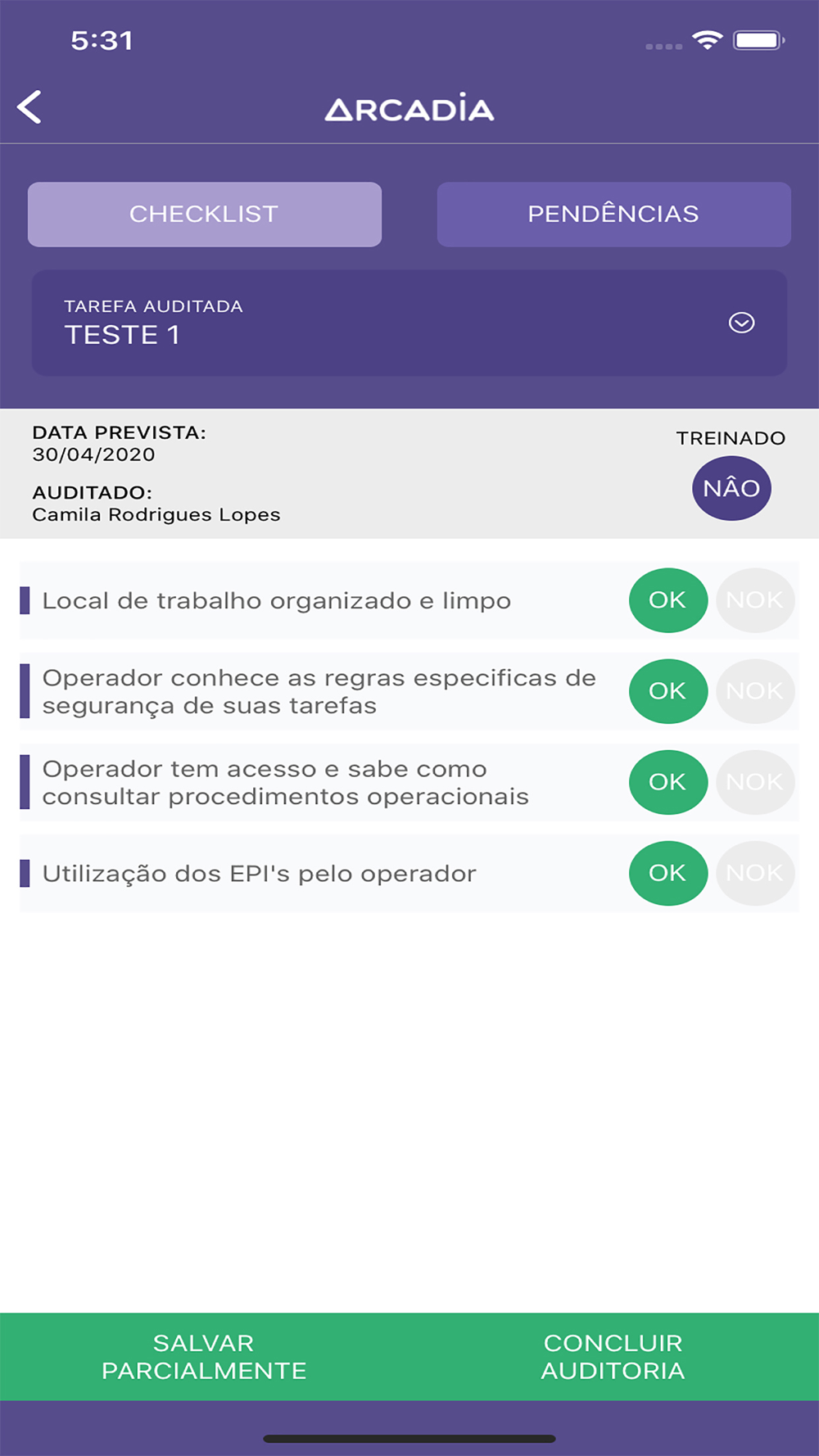Set OK for Utilização dos EPI's
Viewport: 819px width, 1456px height.
tap(667, 873)
